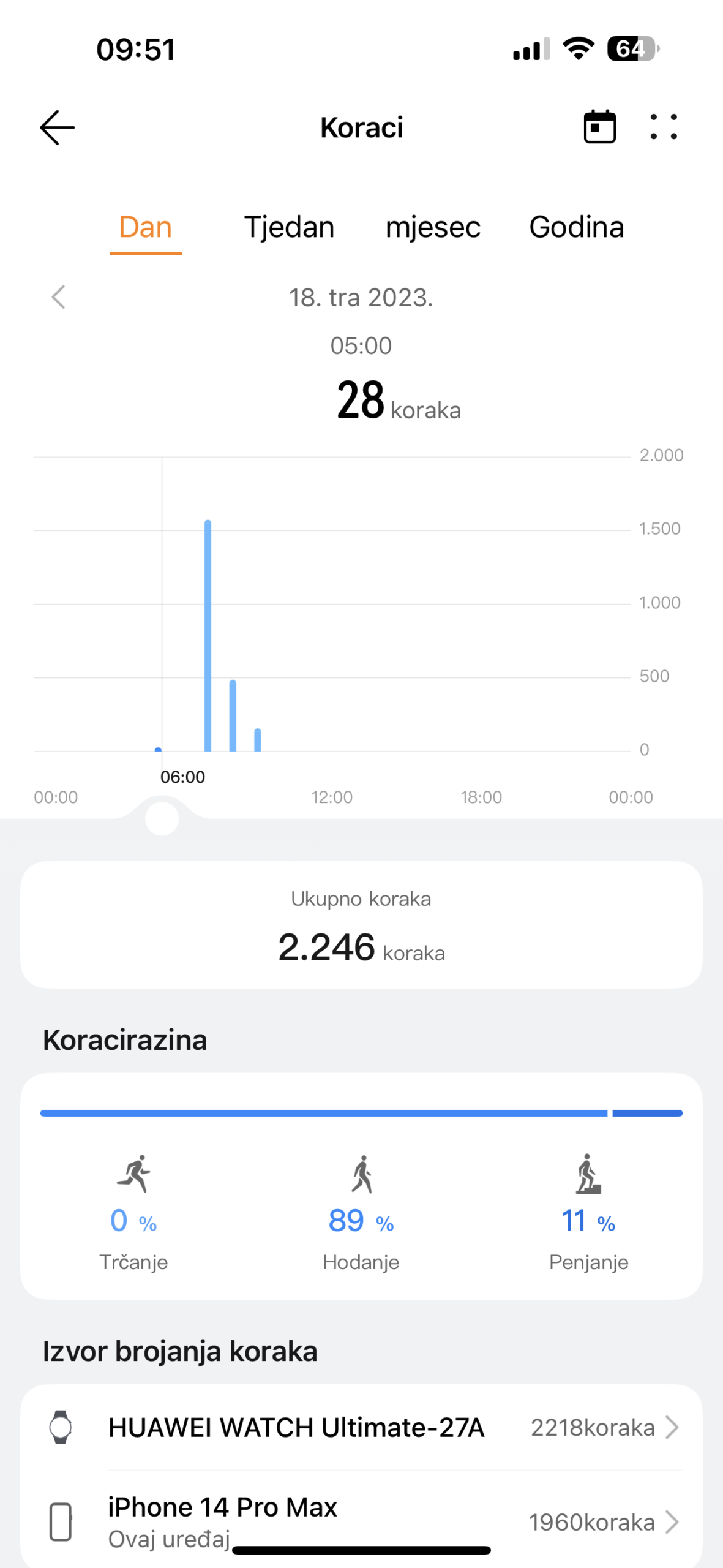Switch to the Tjedan tab

tap(289, 227)
